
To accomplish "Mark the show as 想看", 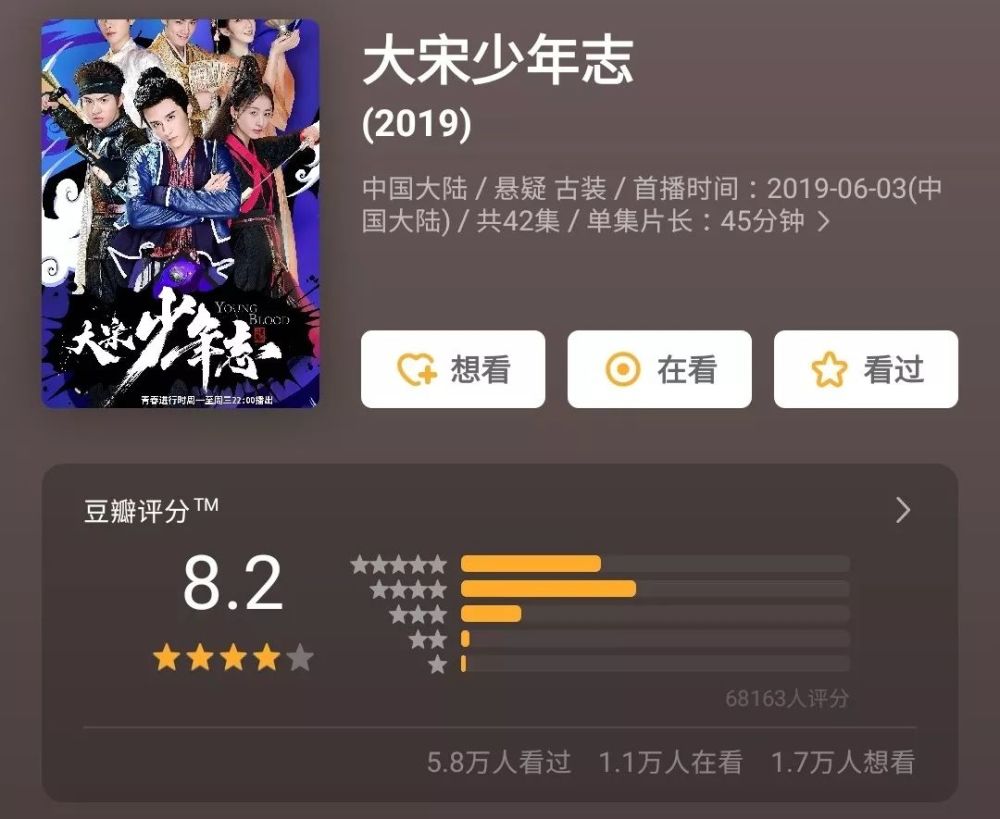I will 452,370.
